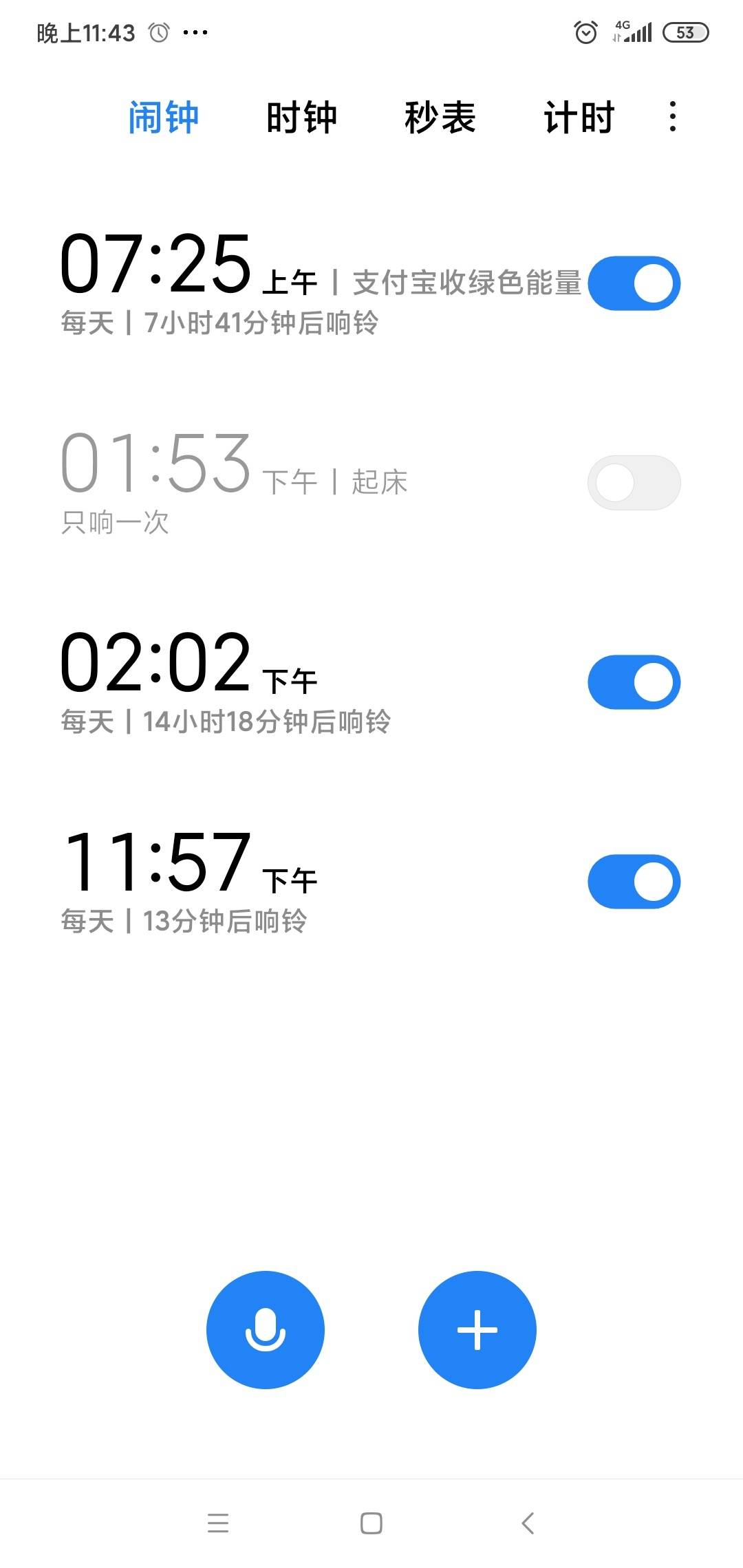Screen dimensions: 743x1568
Task: Select the 闹钟 tab
Action: 163,117
